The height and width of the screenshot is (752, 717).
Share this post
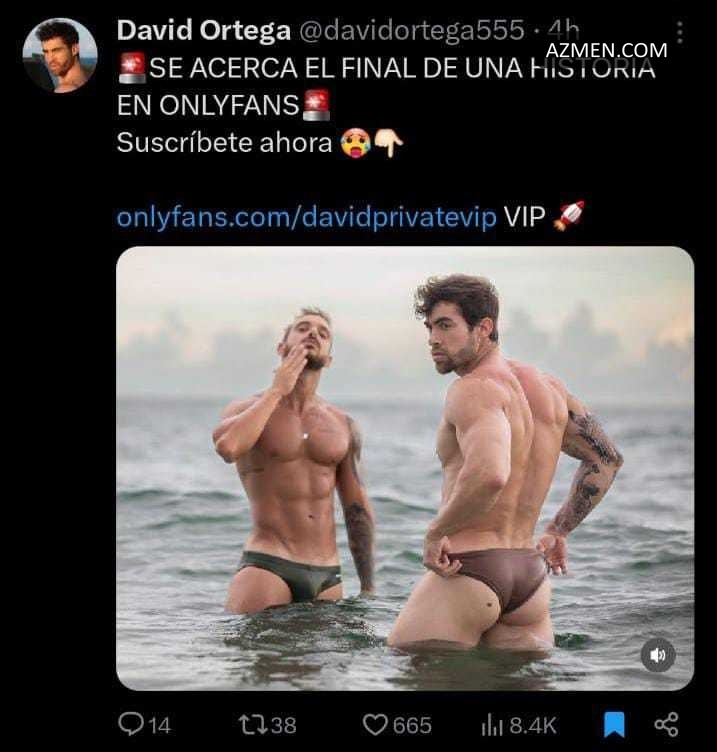pyautogui.click(x=666, y=724)
